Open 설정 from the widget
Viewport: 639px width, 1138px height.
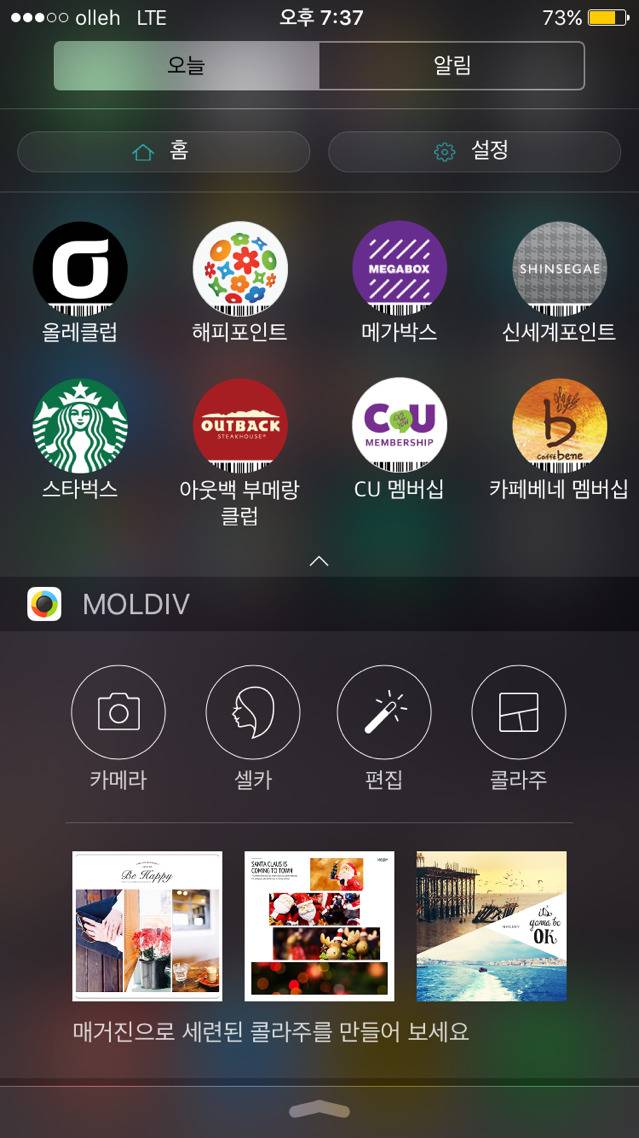point(474,152)
